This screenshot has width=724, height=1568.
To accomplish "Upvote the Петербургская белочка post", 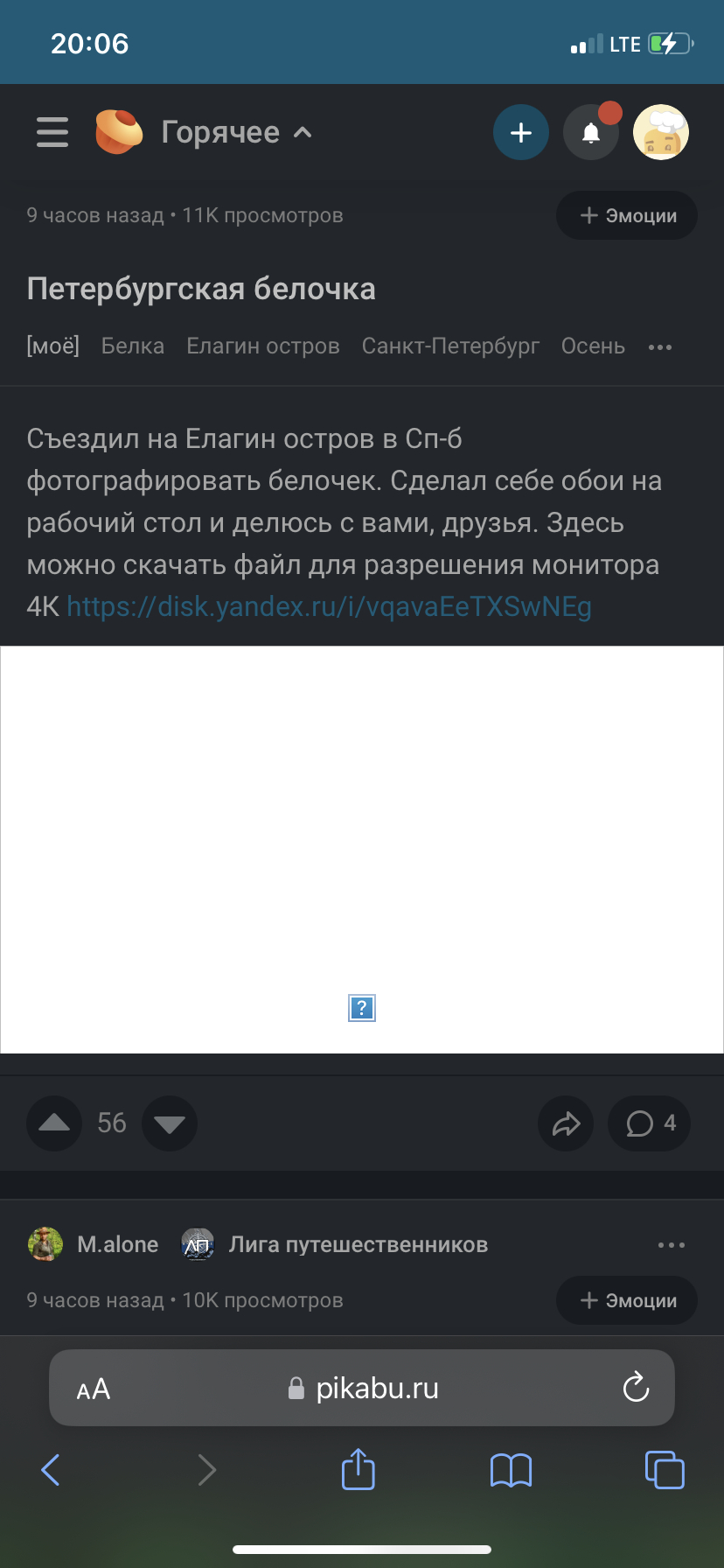I will (x=54, y=1123).
